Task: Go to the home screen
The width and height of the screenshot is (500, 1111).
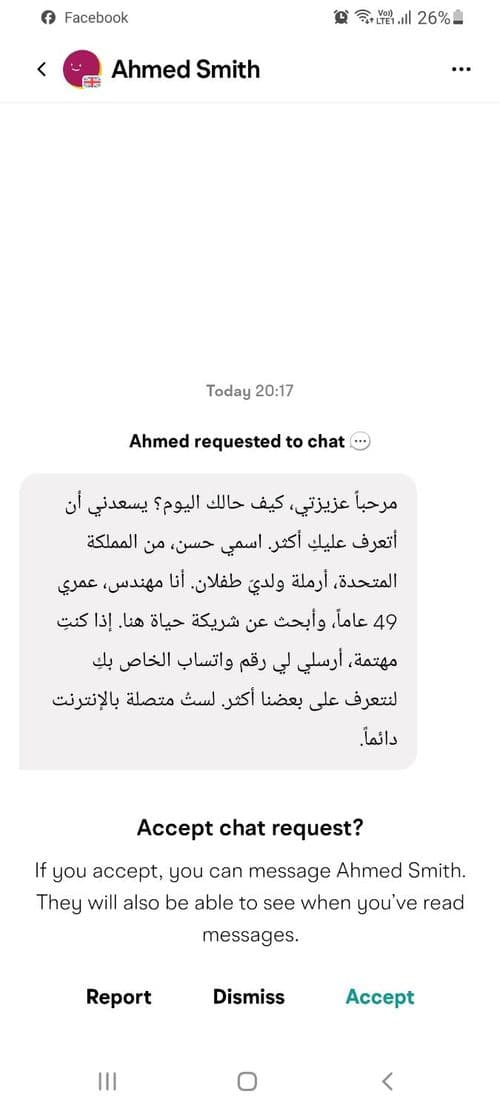Action: (x=247, y=1081)
